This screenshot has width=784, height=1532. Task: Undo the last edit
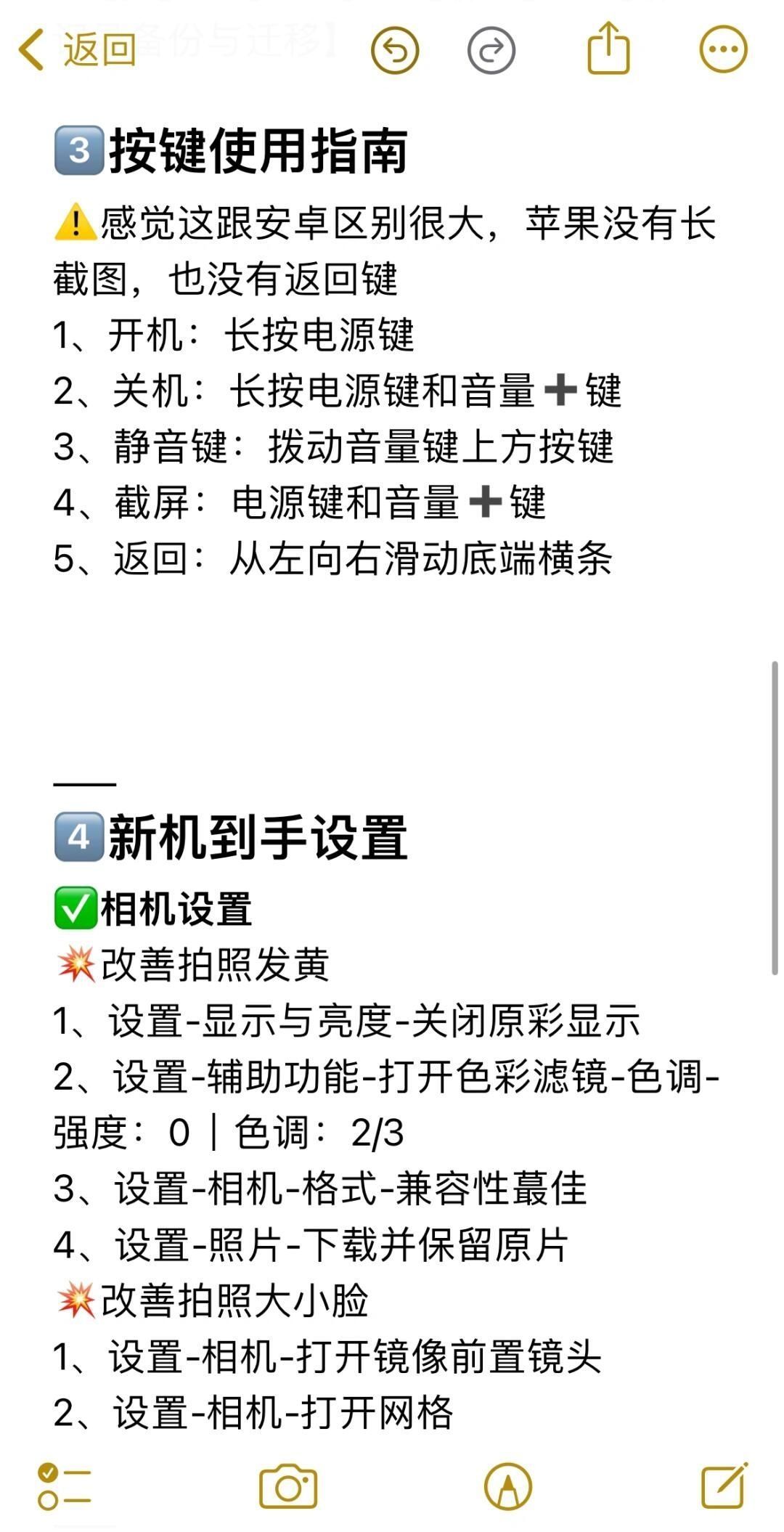(395, 49)
